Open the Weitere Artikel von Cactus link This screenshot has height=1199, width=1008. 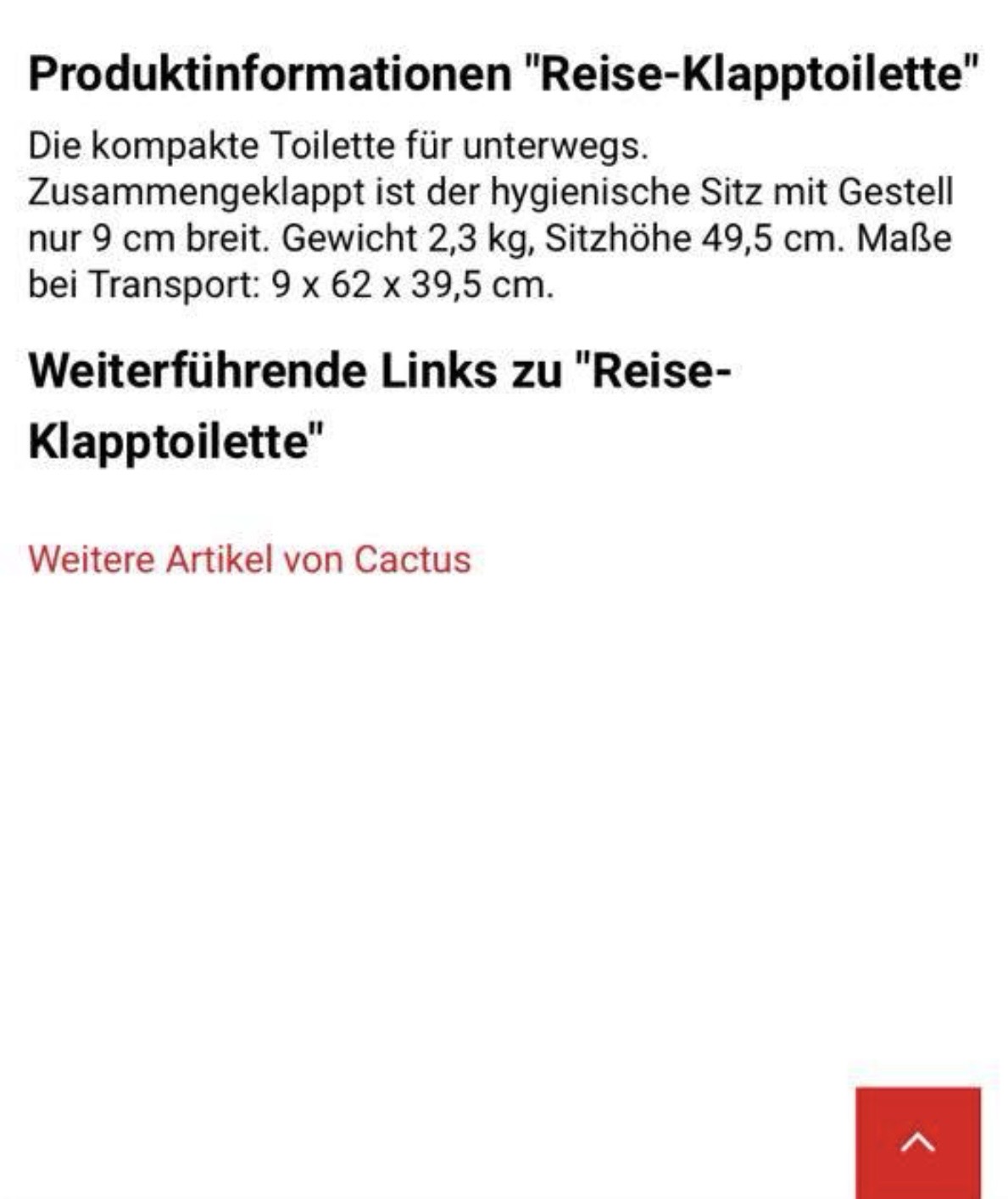point(249,560)
